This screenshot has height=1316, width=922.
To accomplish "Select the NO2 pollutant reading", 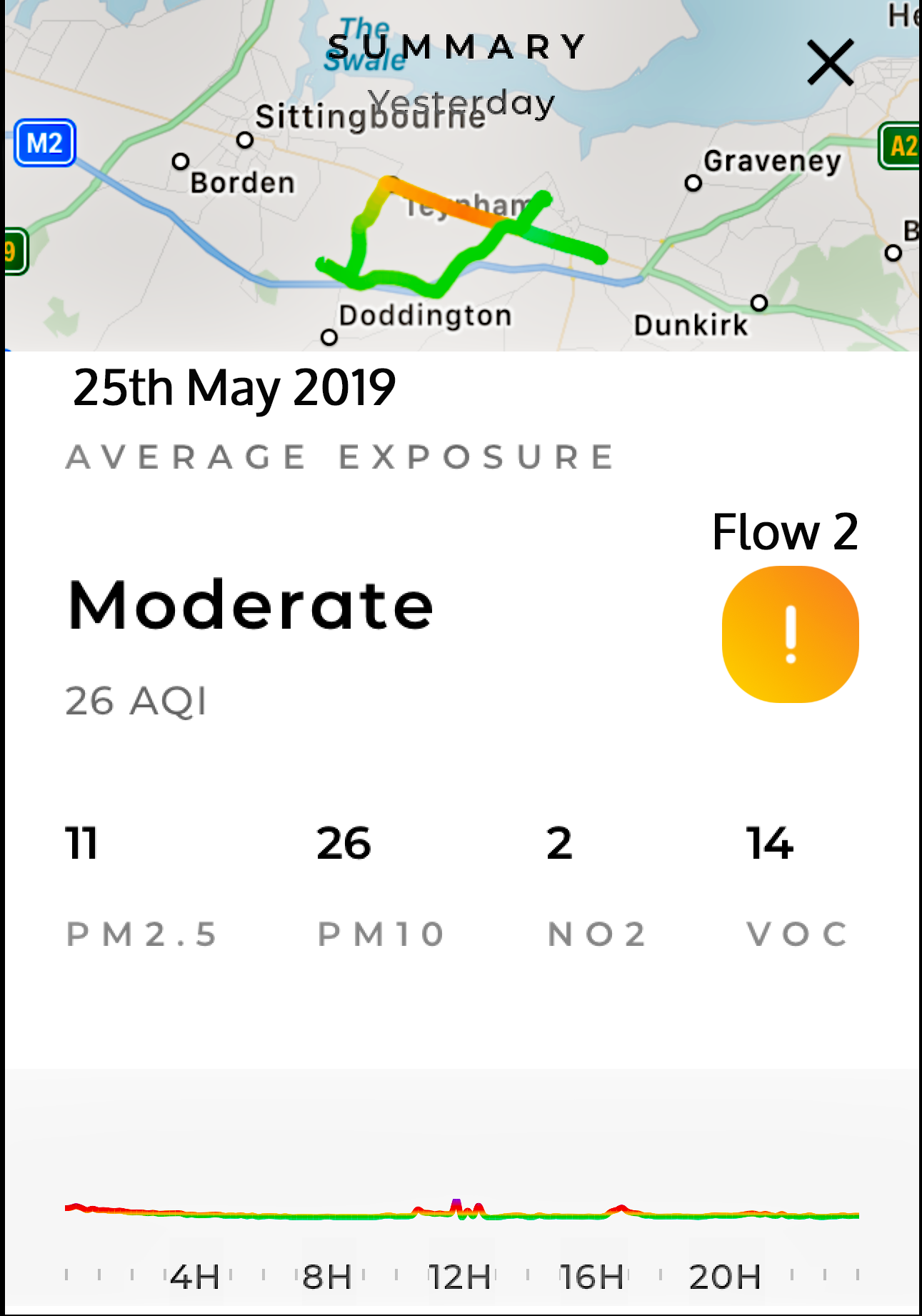I will point(597,884).
